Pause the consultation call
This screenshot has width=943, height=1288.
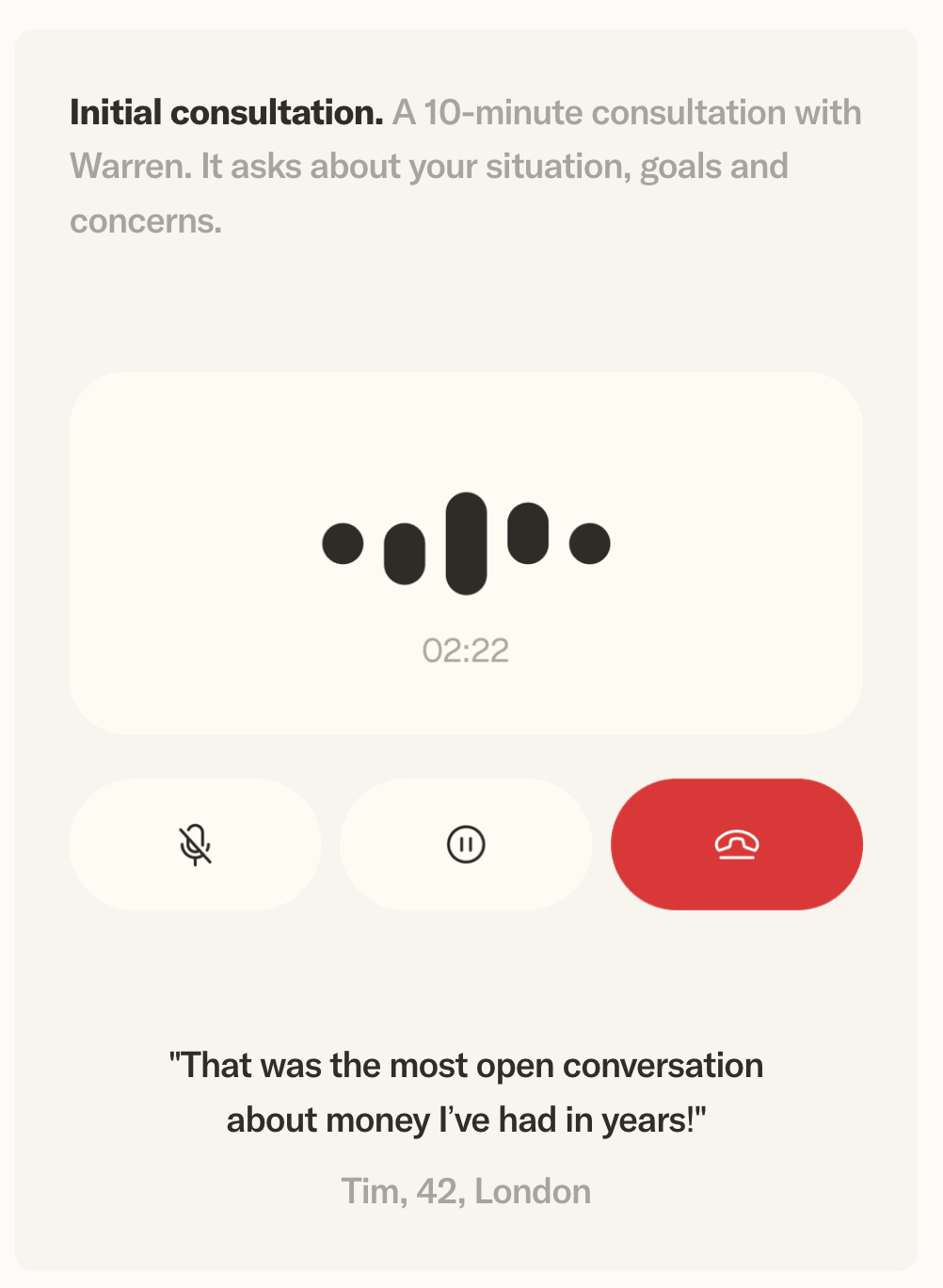[x=466, y=844]
